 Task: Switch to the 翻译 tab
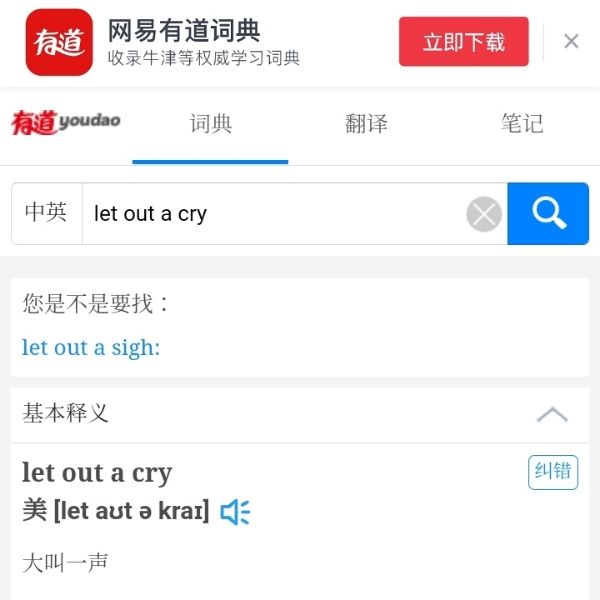[x=366, y=124]
